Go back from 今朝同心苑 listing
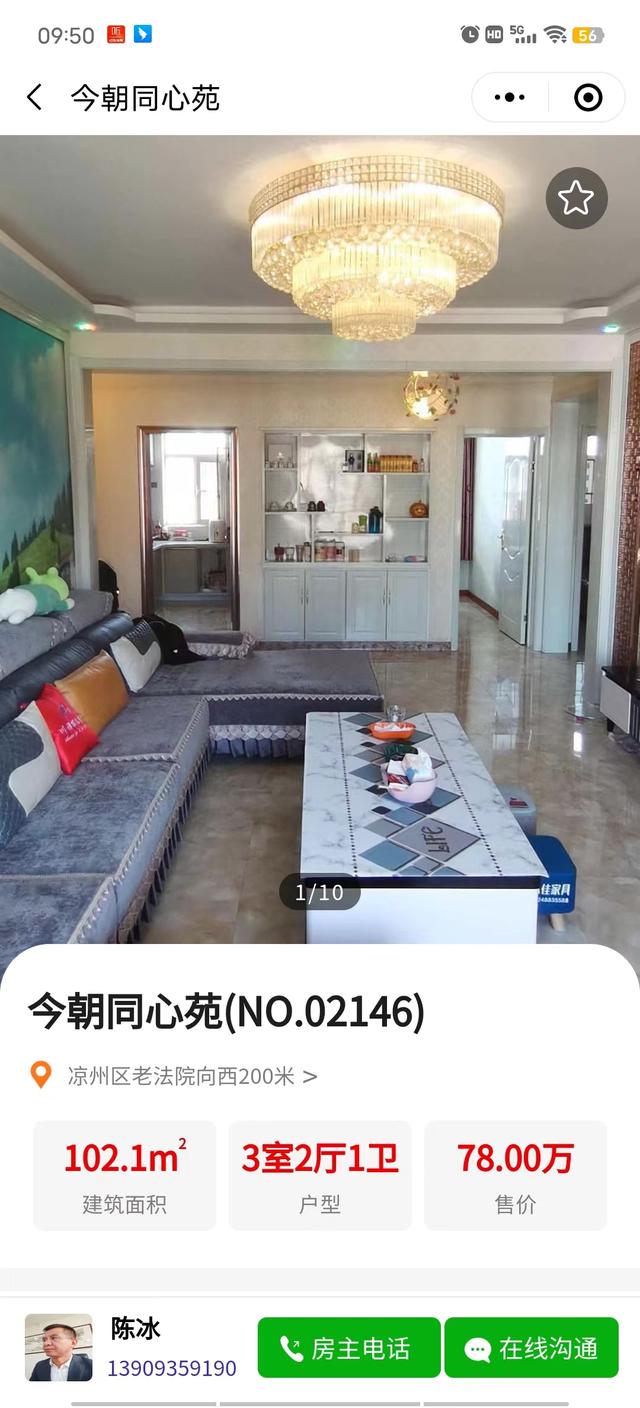The image size is (640, 1408). [x=35, y=97]
